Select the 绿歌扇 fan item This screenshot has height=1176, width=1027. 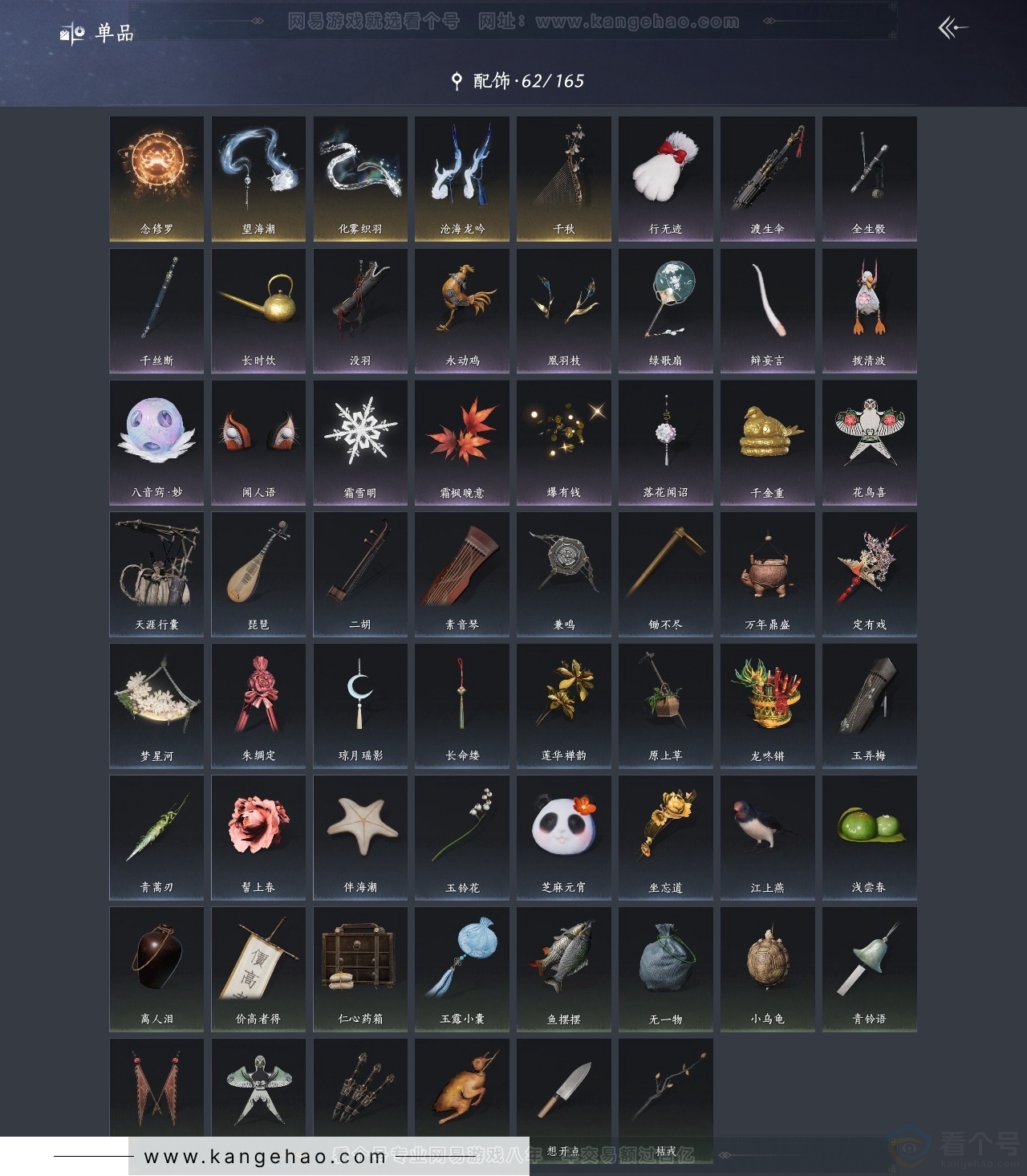[x=665, y=310]
